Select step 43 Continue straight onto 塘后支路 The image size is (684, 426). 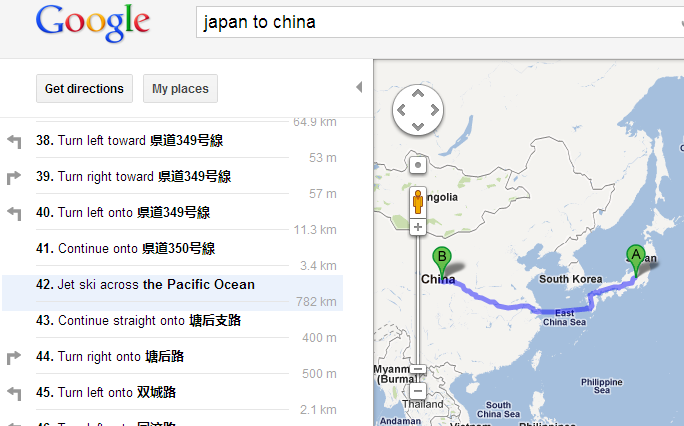point(149,321)
